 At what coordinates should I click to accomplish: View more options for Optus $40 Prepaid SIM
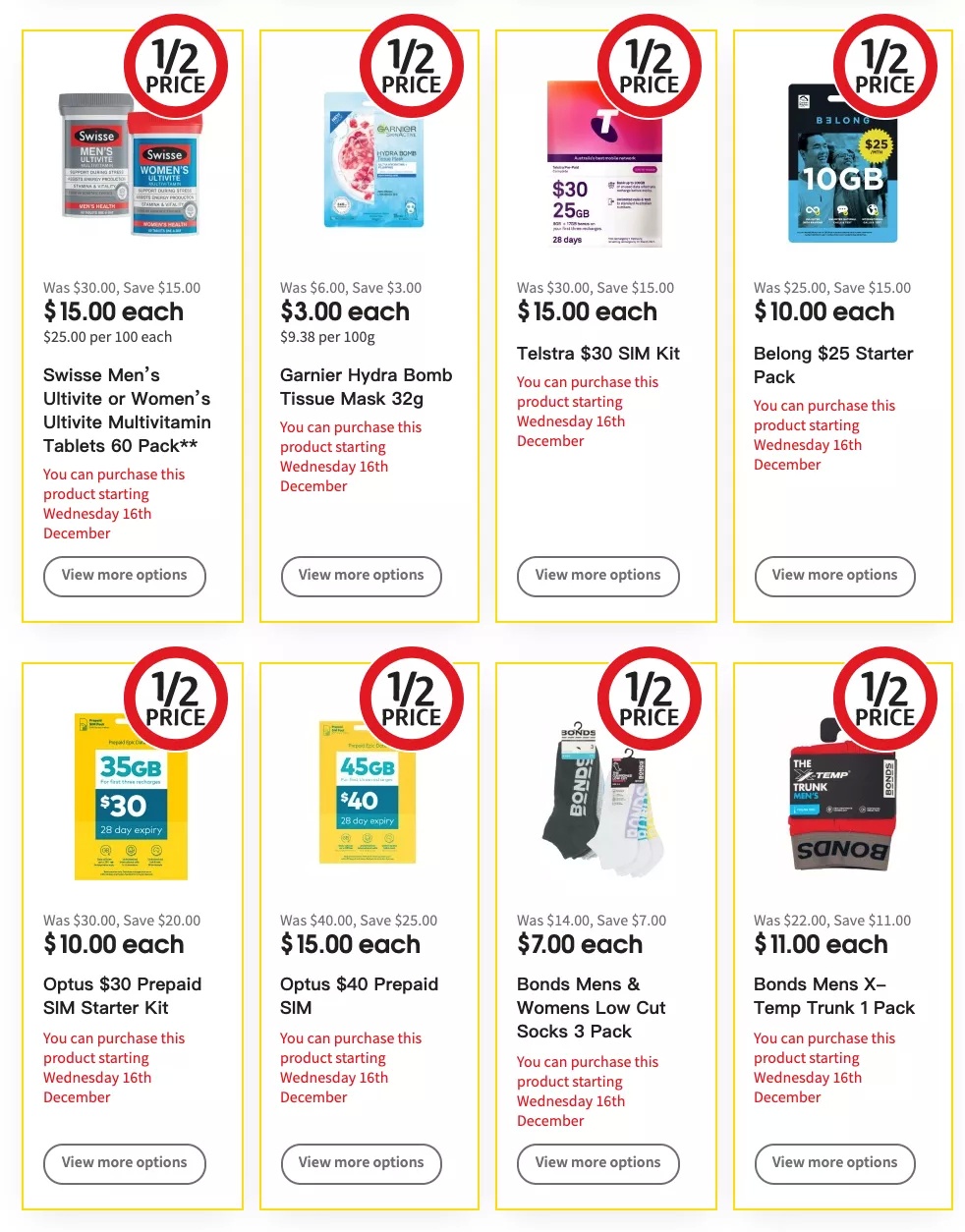pos(361,1163)
